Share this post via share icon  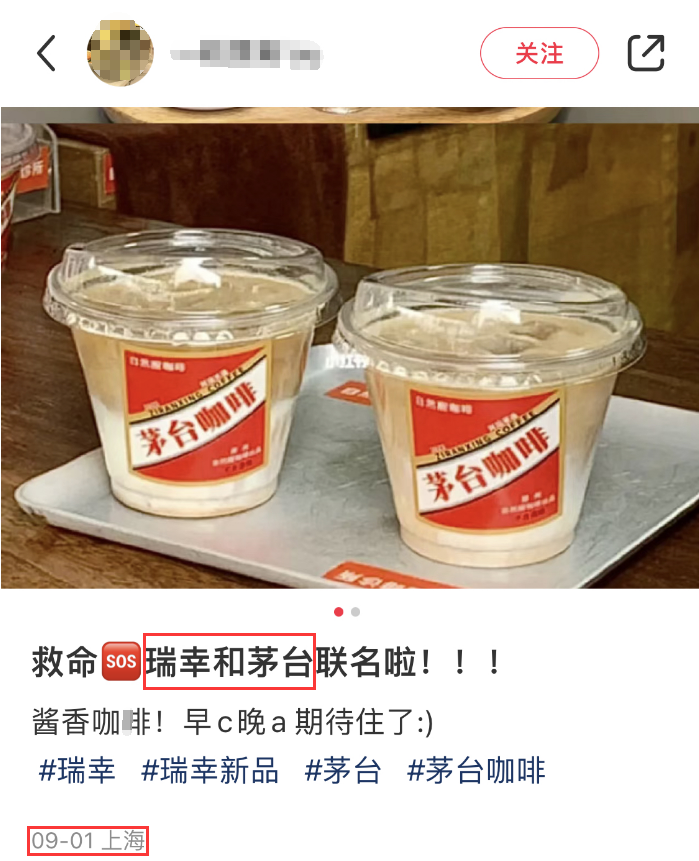click(x=646, y=53)
